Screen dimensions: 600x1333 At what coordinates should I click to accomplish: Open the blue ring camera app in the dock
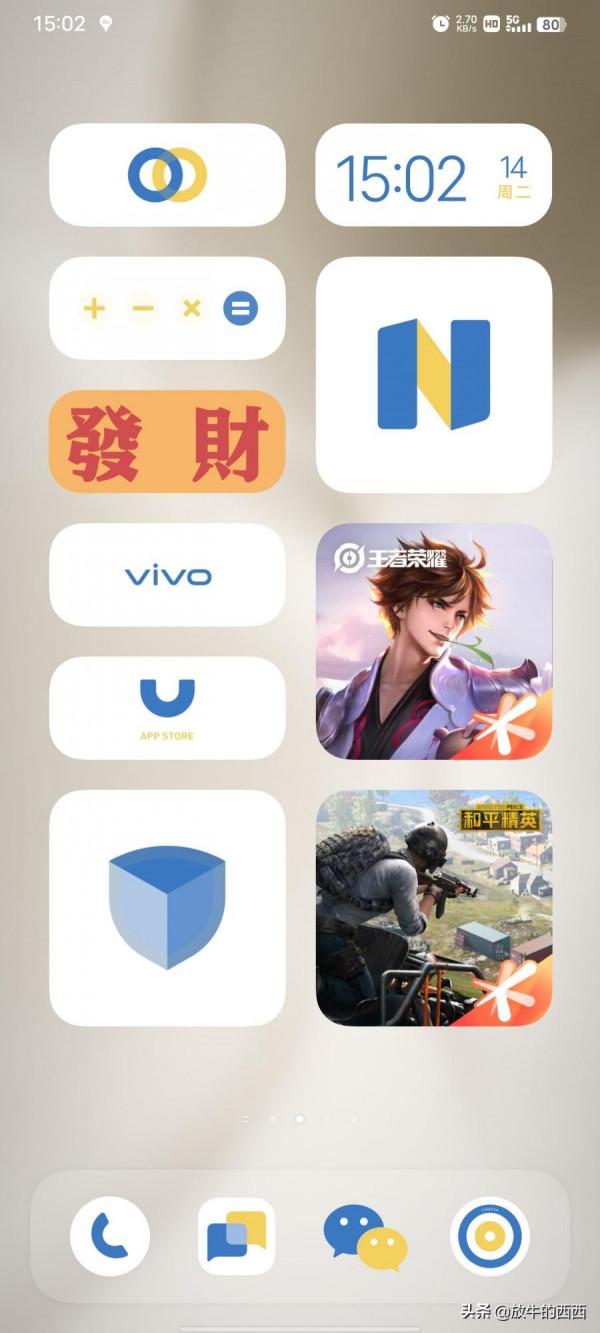click(x=490, y=1236)
